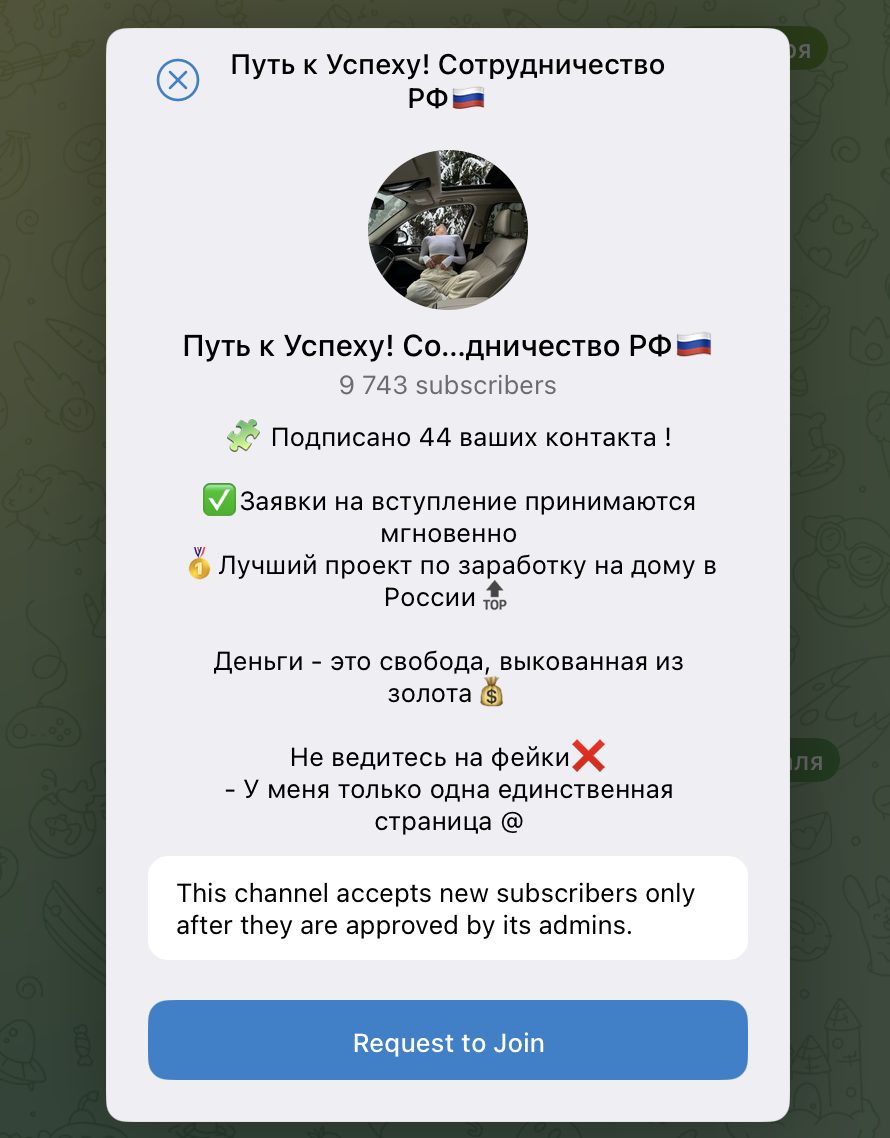890x1138 pixels.
Task: Tap the Request to Join button
Action: 448,1041
